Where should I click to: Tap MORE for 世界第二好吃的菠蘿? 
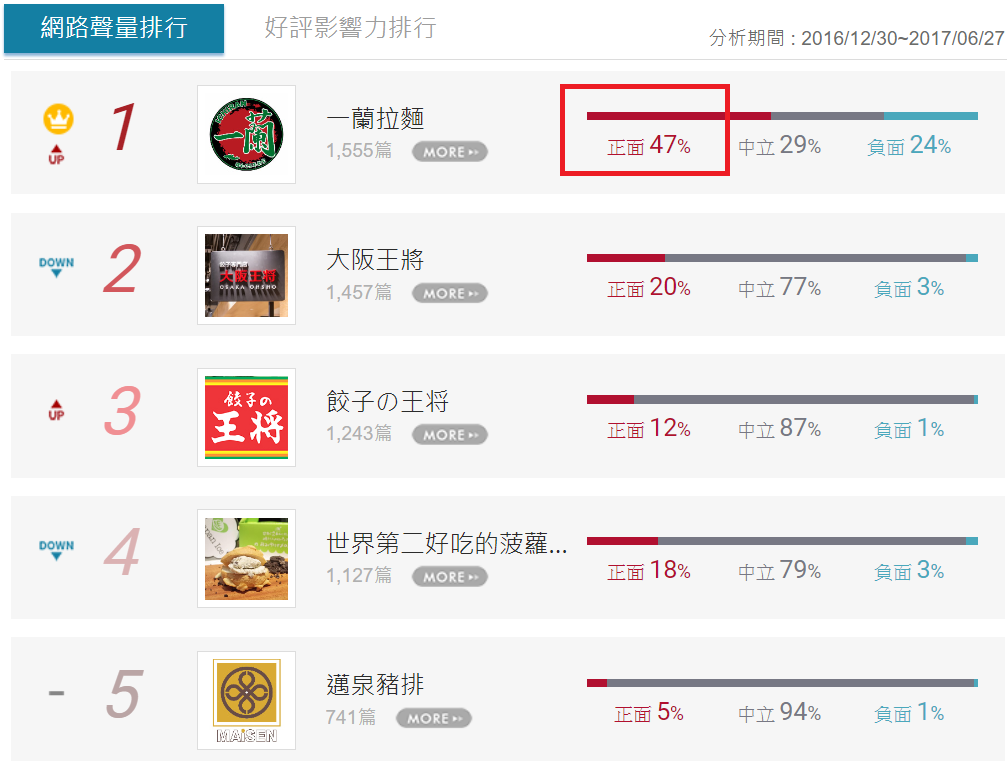coord(449,576)
